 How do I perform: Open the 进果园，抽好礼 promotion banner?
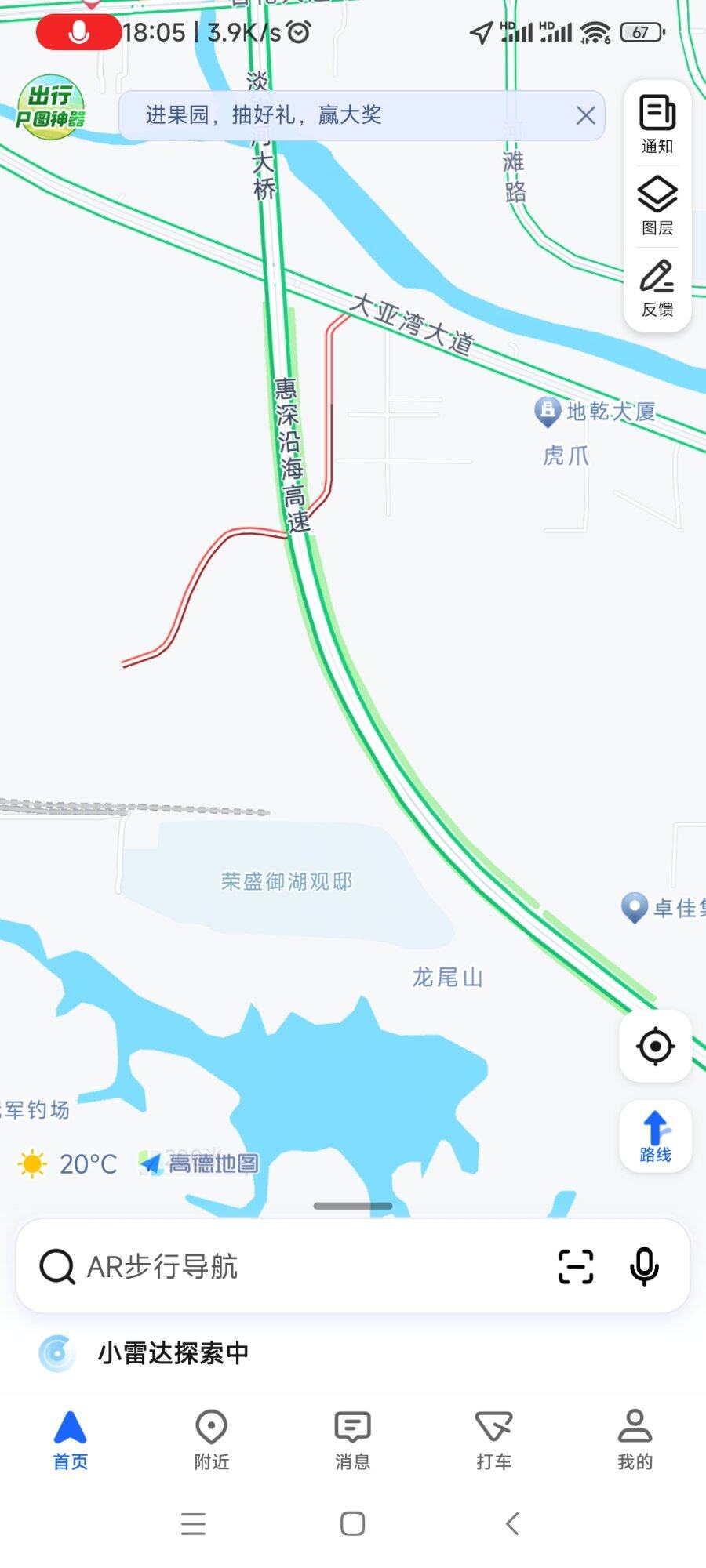click(x=345, y=115)
